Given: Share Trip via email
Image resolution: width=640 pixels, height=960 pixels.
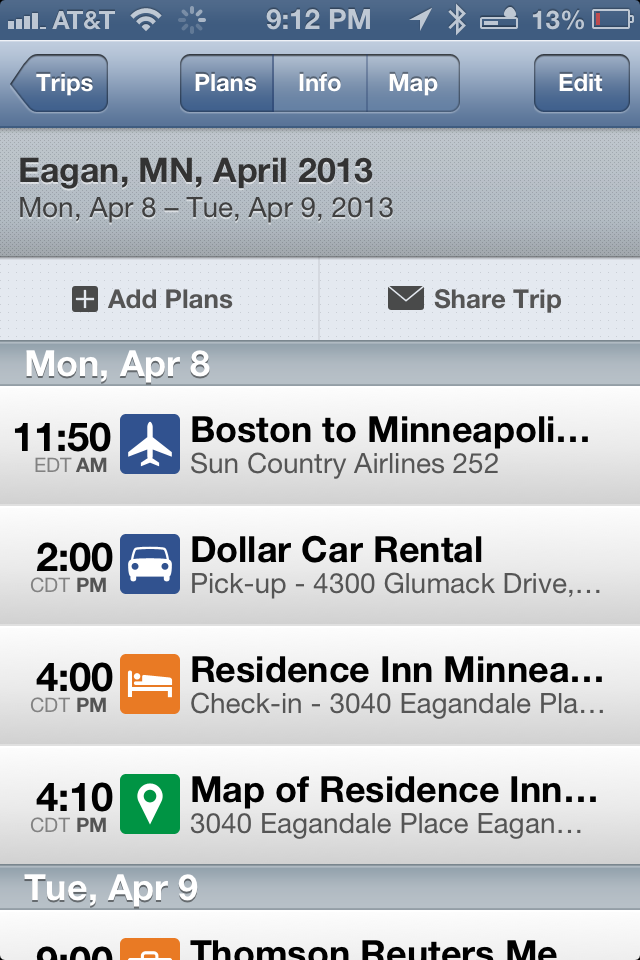Looking at the screenshot, I should click(475, 299).
